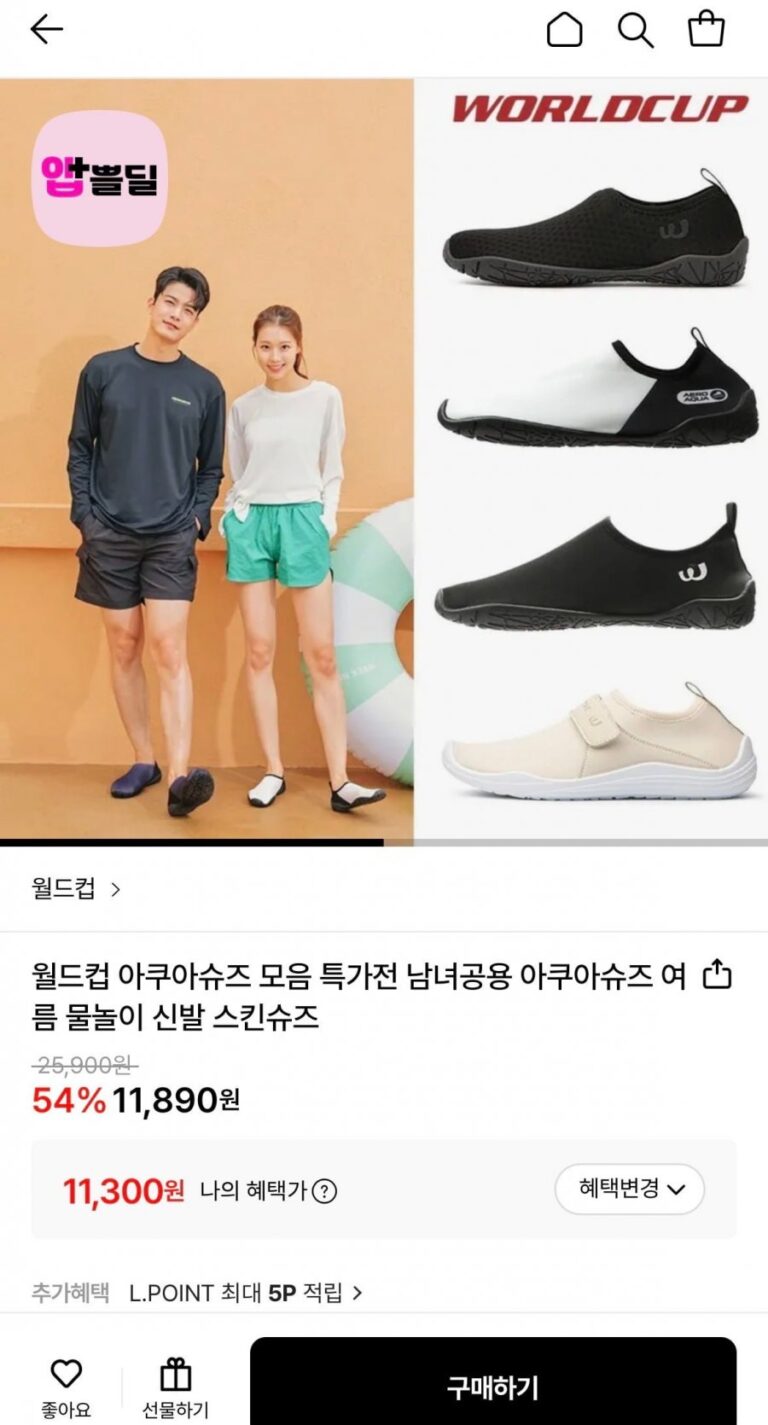The width and height of the screenshot is (768, 1425).
Task: Go back using the top arrow
Action: [x=46, y=30]
